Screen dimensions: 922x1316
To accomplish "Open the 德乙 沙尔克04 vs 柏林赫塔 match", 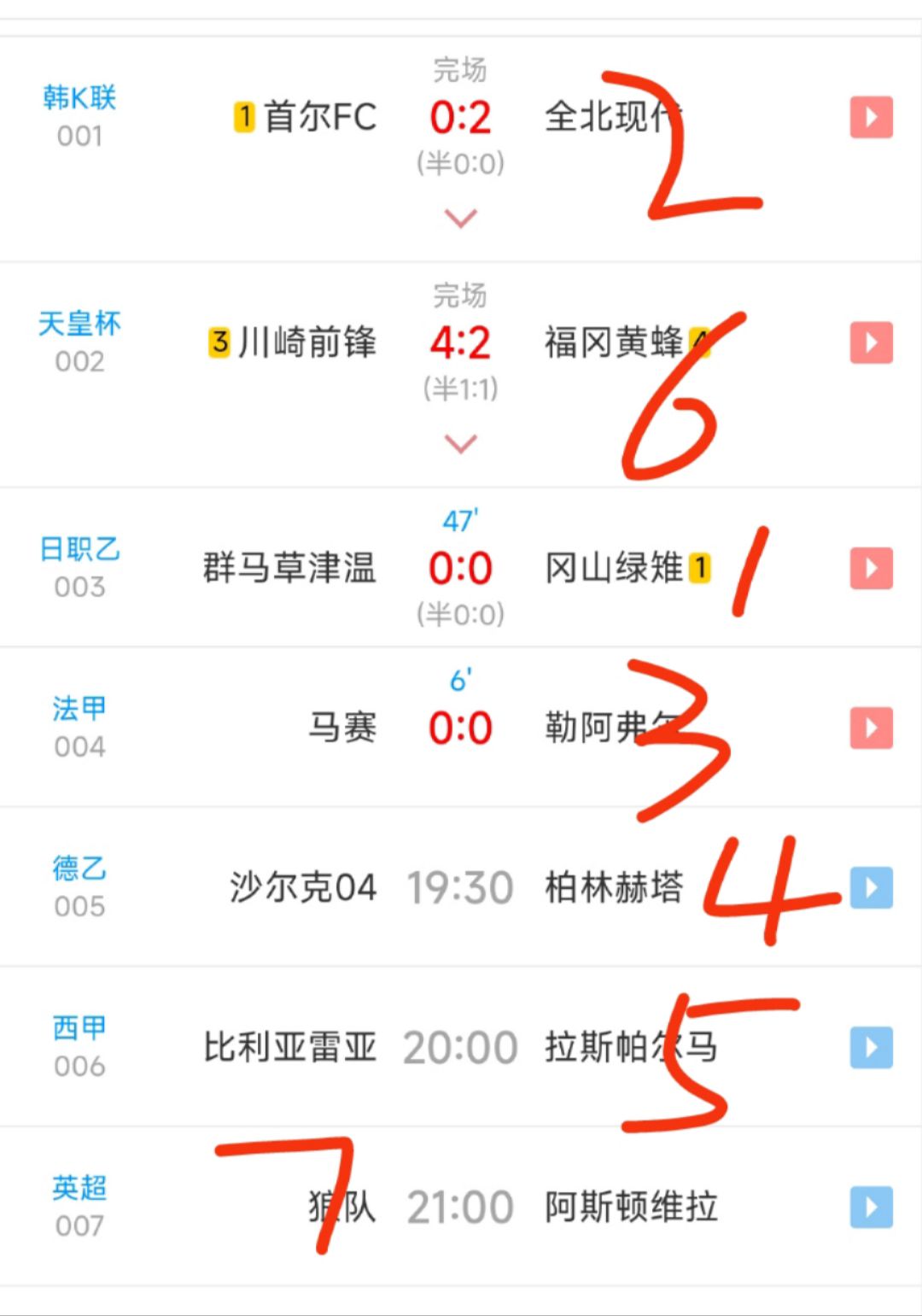I will point(460,887).
